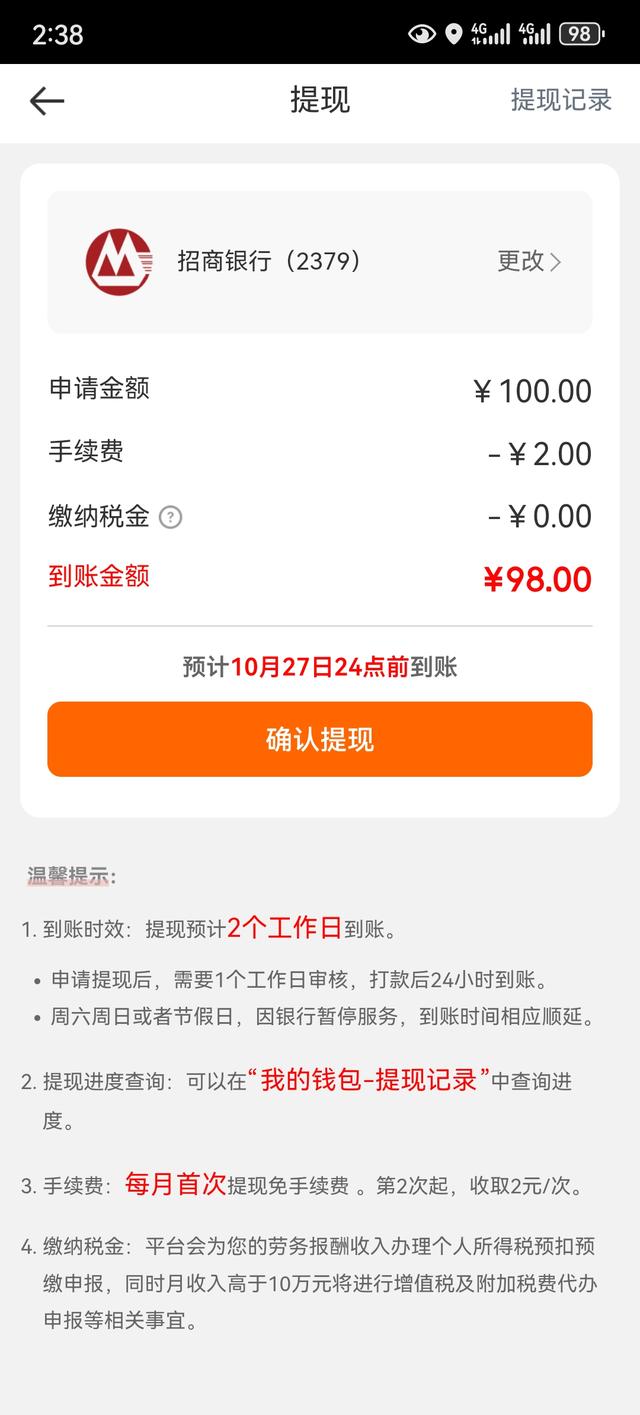Tap 更改 to change bank card
640x1415 pixels.
[x=529, y=262]
